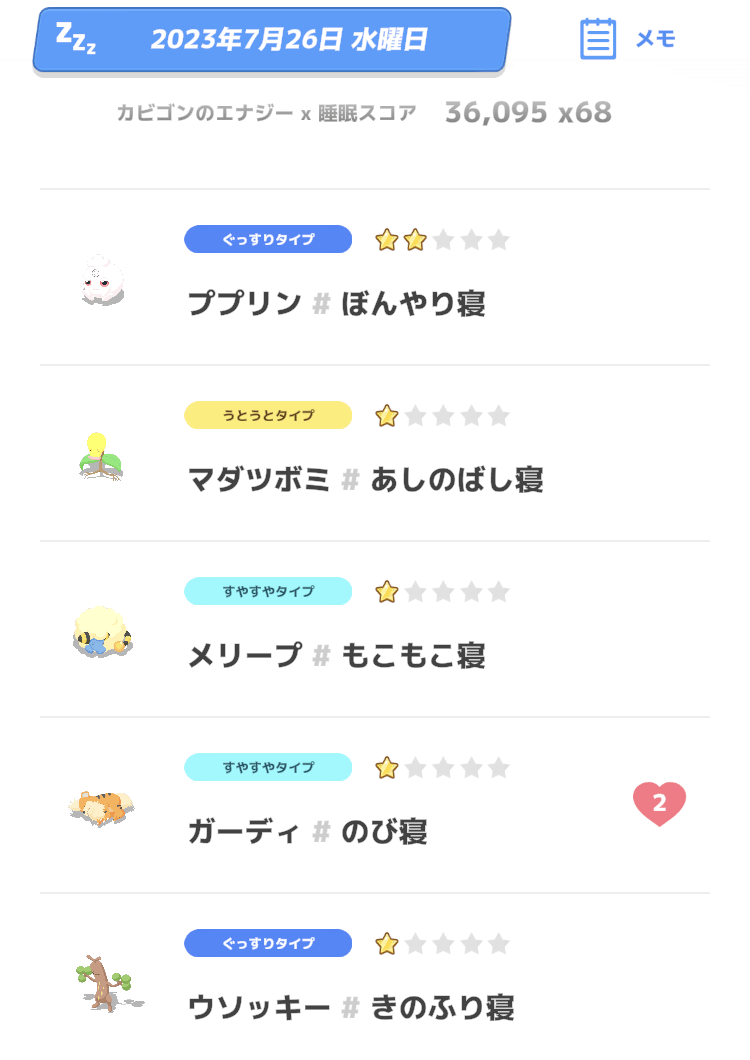Open the メモ clipboard icon
The width and height of the screenshot is (750, 1060).
pos(597,38)
